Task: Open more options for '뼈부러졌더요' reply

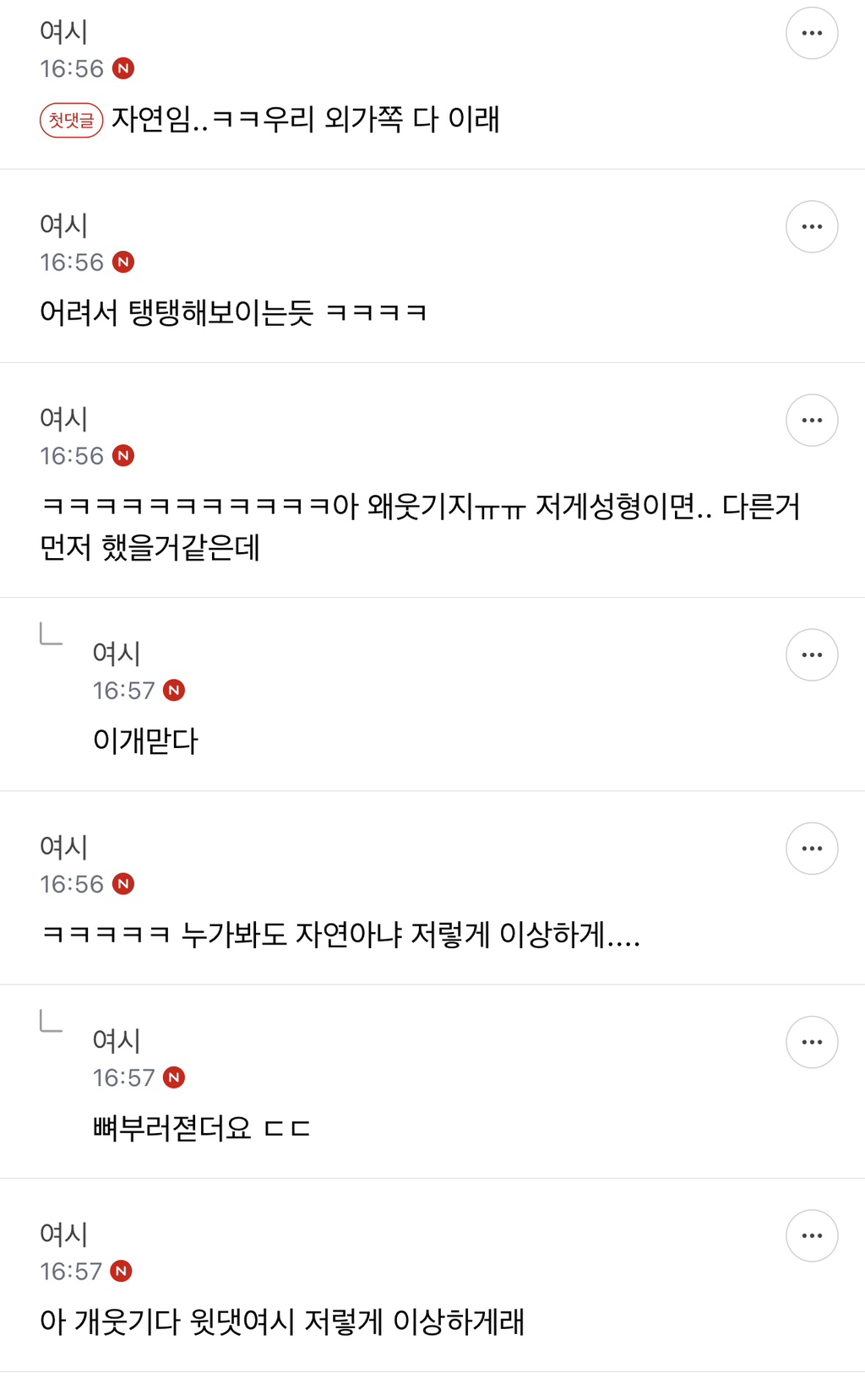Action: (x=812, y=1041)
